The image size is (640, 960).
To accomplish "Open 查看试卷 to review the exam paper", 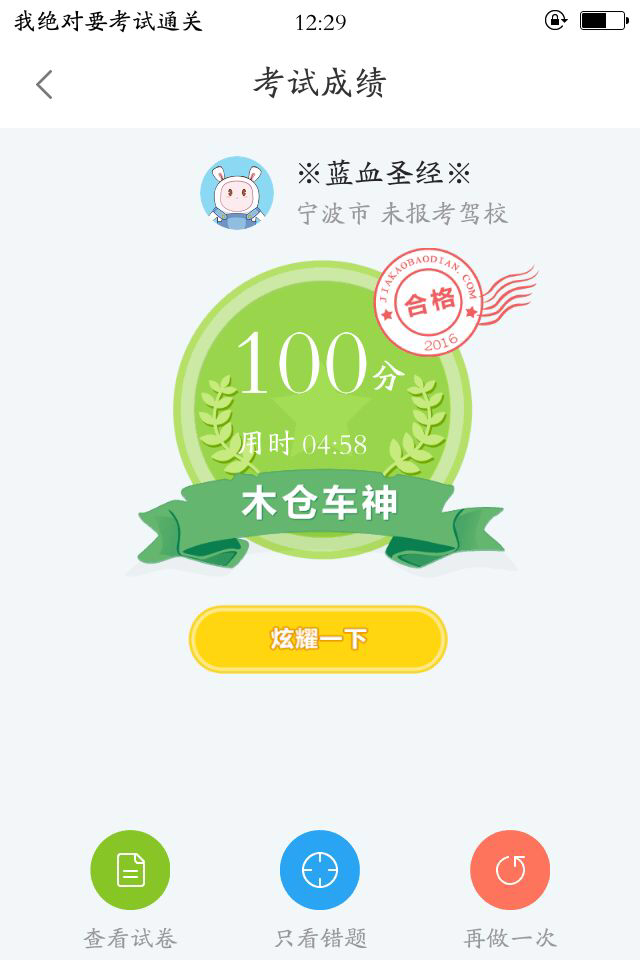I will point(130,870).
